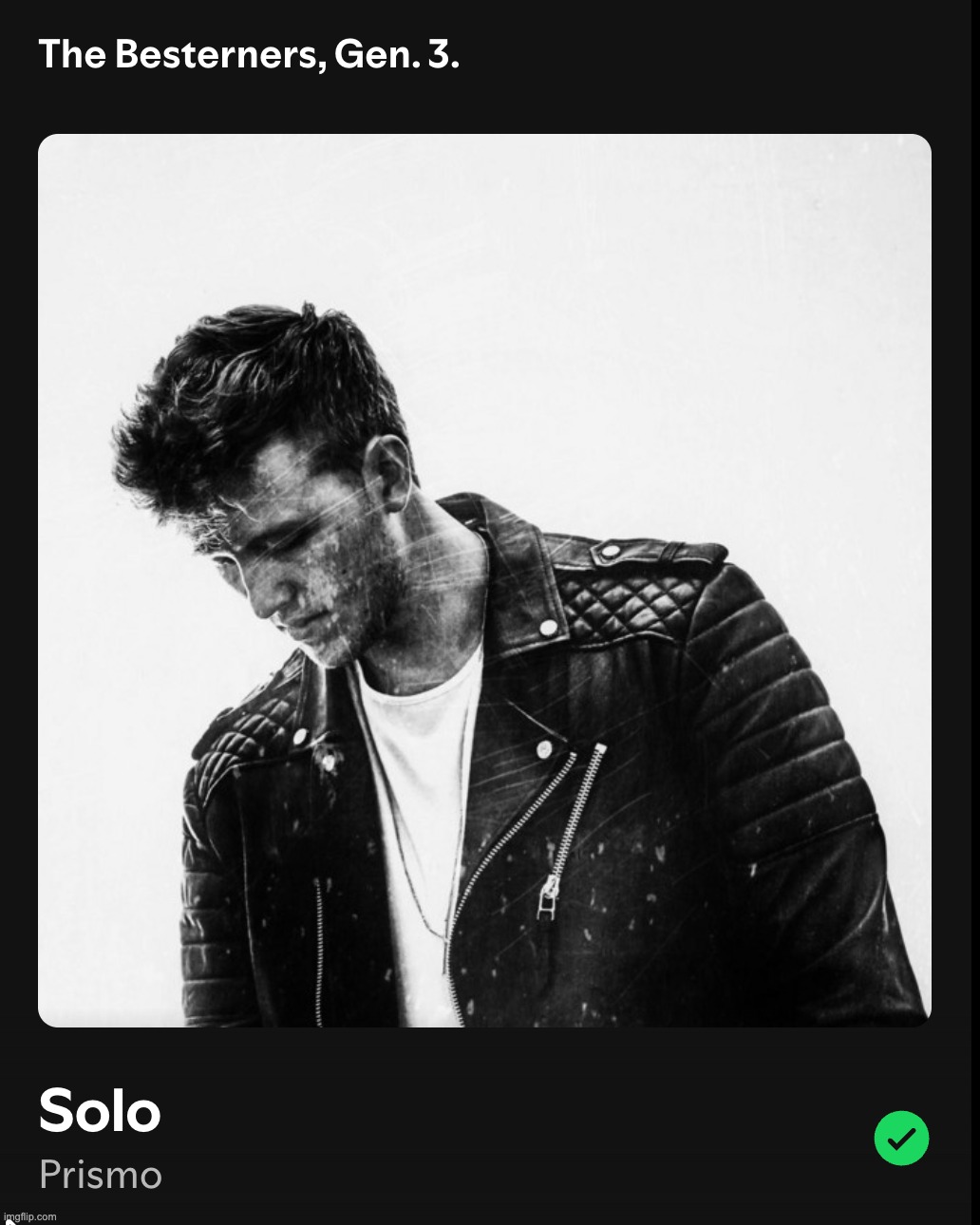Open the artist page for Prismo
The width and height of the screenshot is (980, 1225).
tap(100, 1176)
